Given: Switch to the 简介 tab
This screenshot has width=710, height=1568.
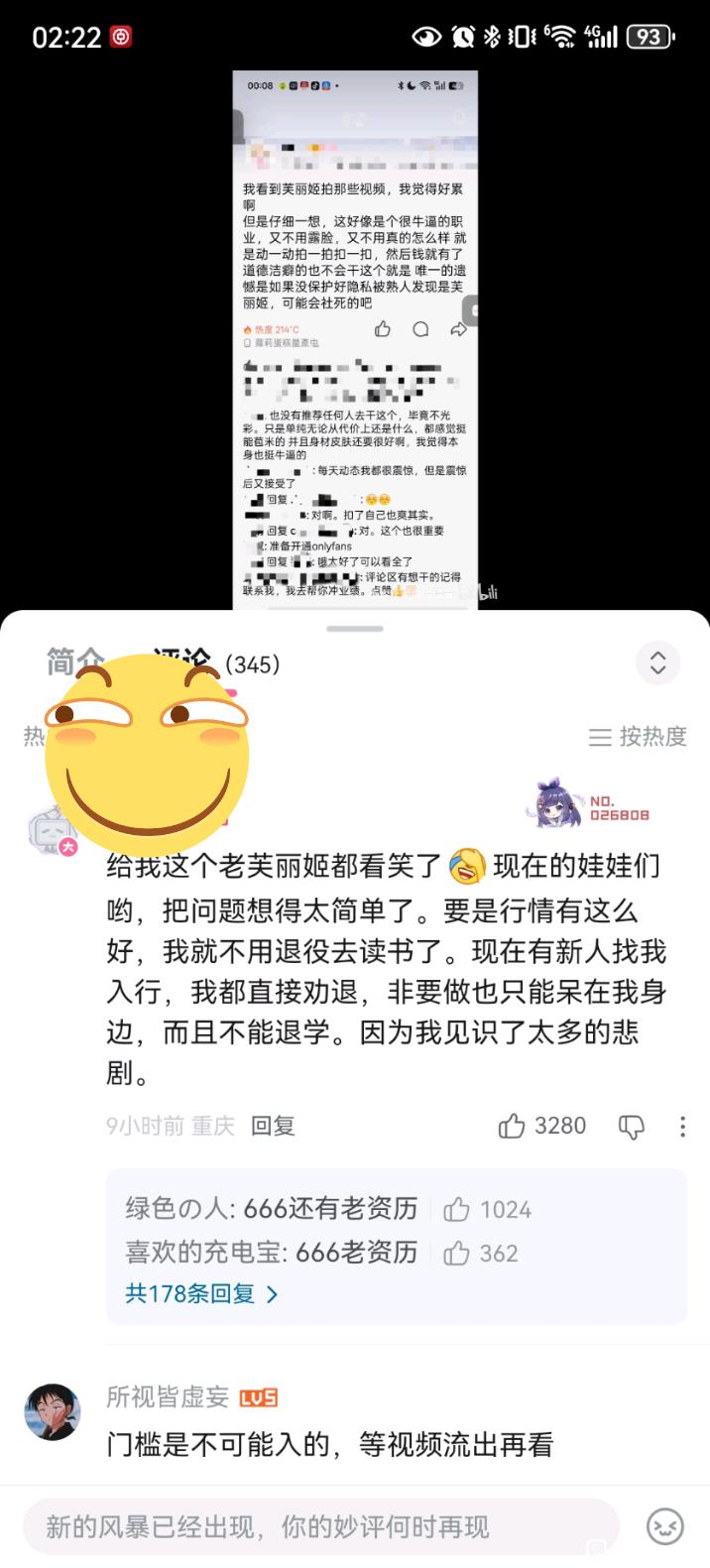Looking at the screenshot, I should (75, 662).
